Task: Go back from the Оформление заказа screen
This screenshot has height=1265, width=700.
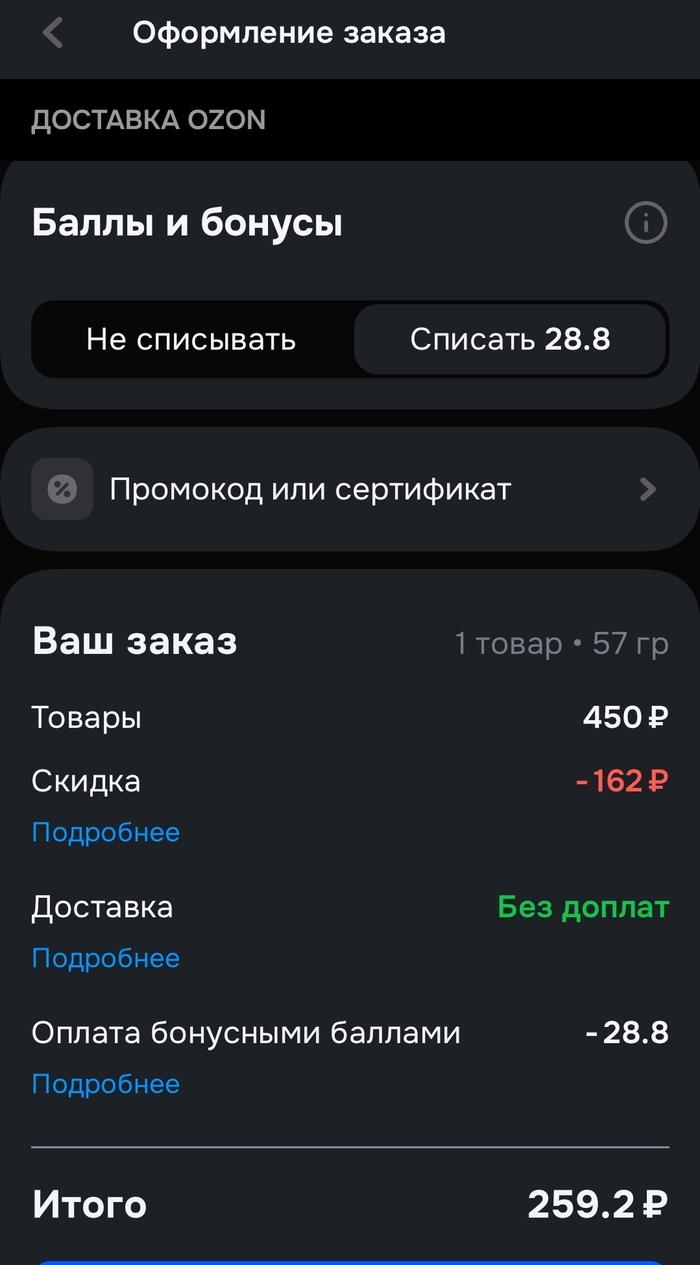Action: point(53,33)
